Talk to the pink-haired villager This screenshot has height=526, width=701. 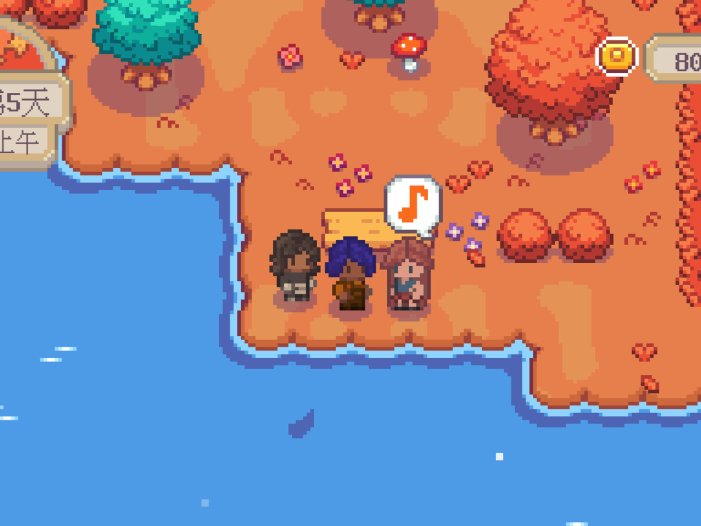409,275
